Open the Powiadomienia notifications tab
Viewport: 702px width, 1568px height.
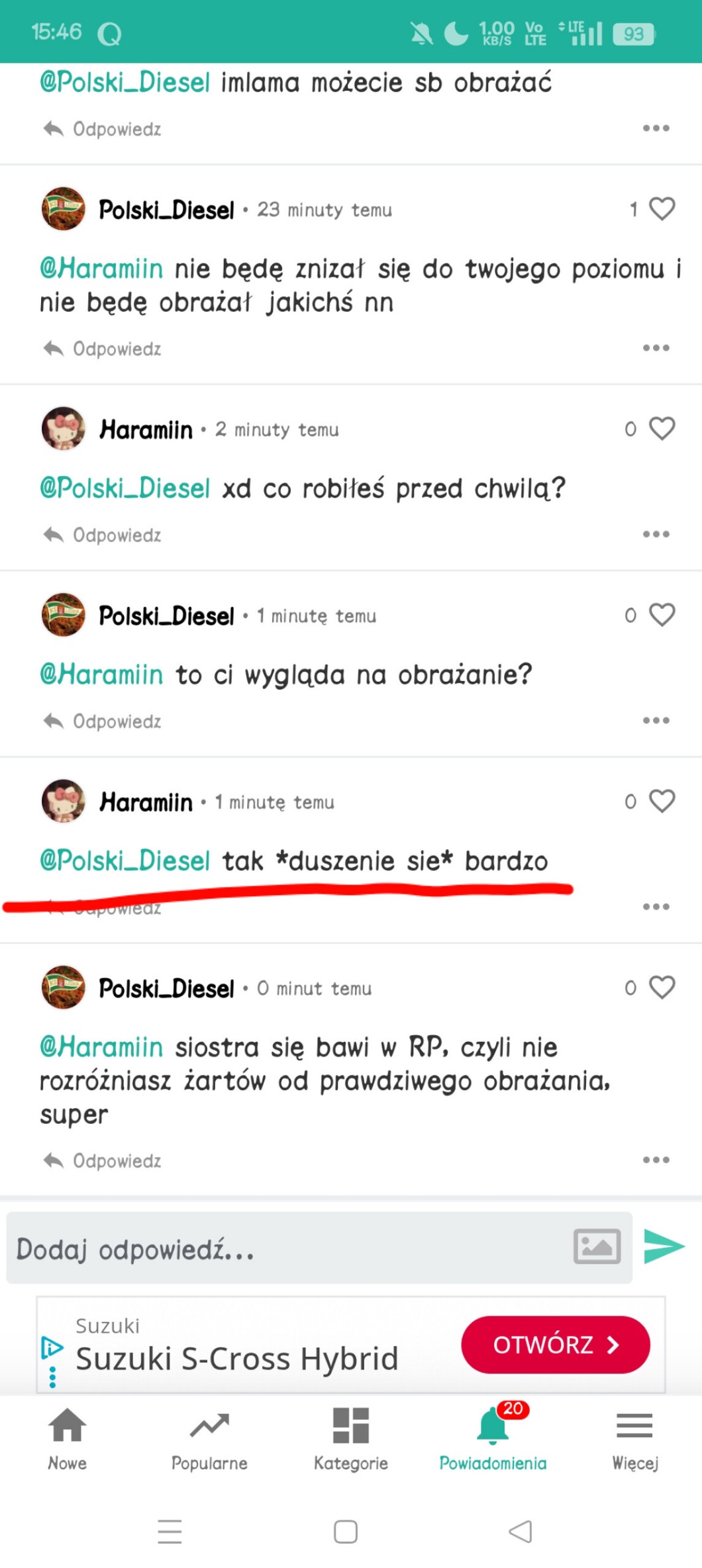point(493,1436)
